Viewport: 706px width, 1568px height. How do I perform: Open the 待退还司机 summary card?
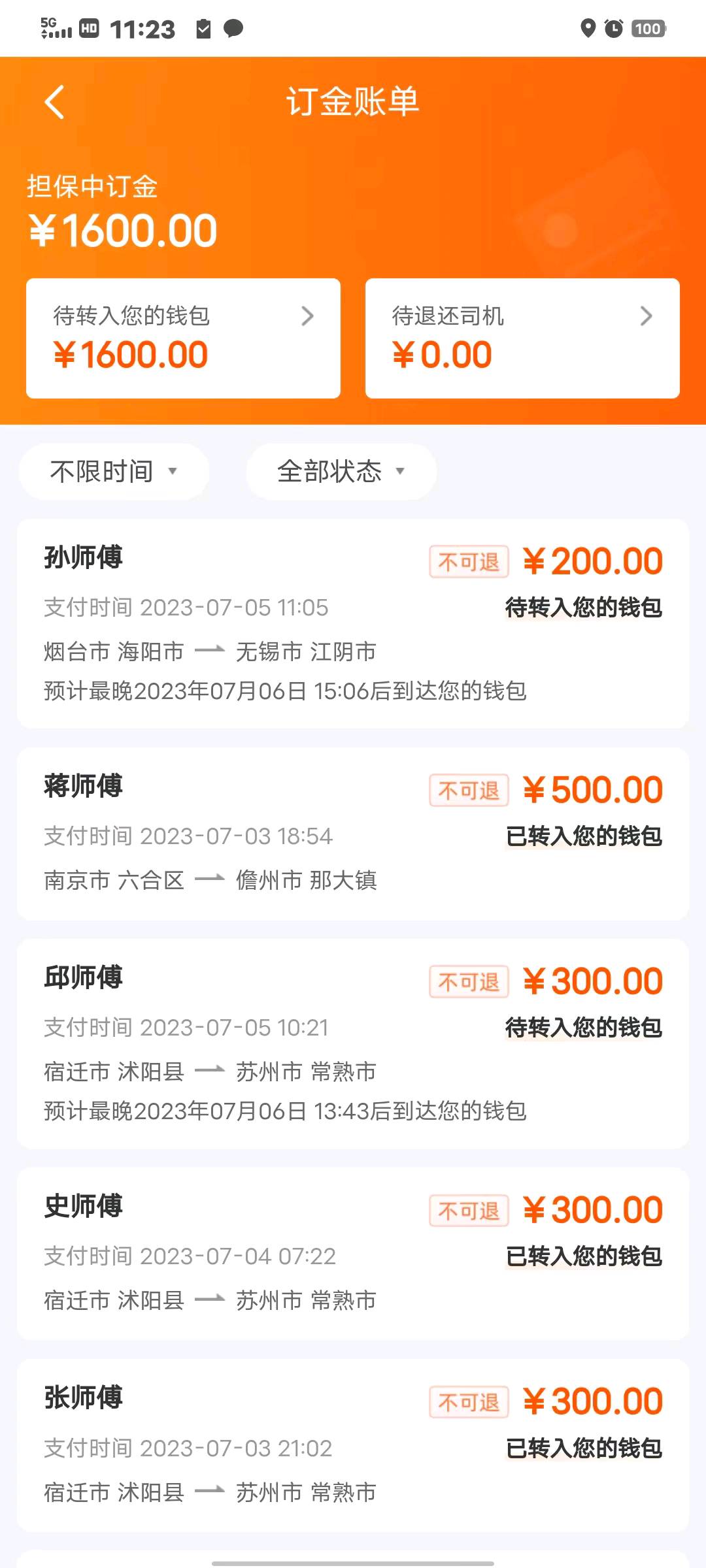coord(522,338)
